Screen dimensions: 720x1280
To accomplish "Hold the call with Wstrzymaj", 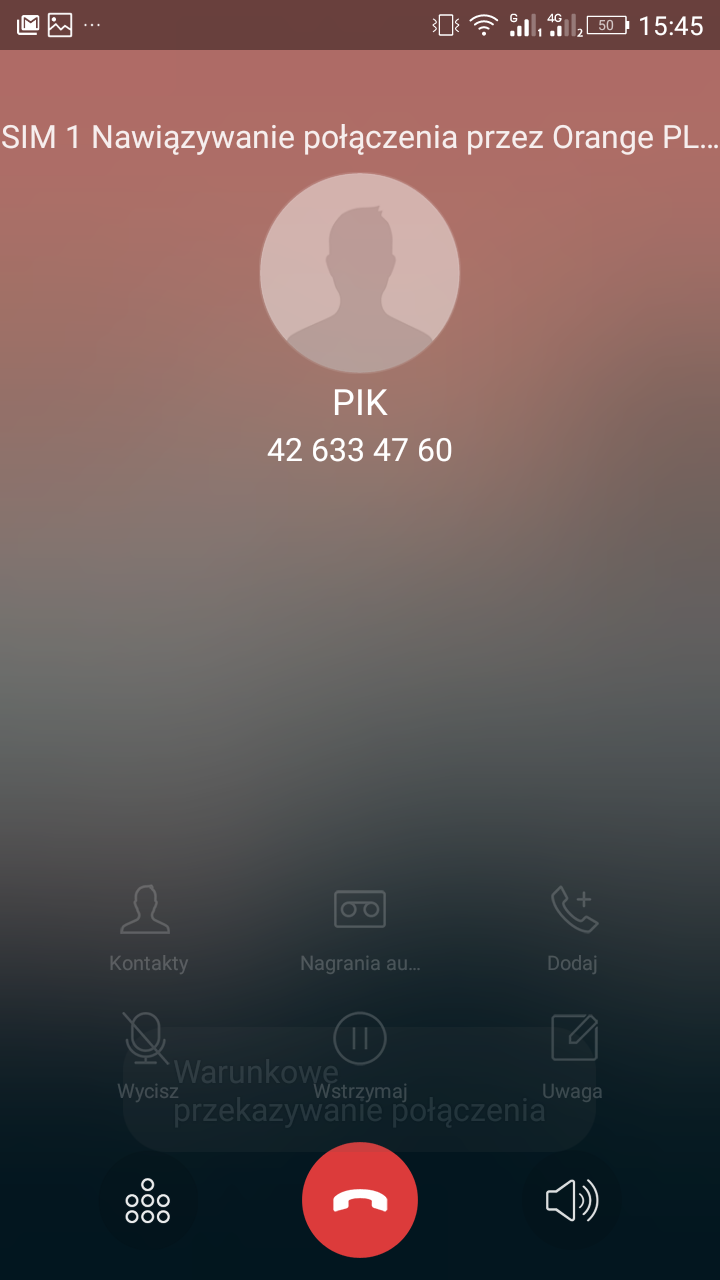I will (x=360, y=1052).
